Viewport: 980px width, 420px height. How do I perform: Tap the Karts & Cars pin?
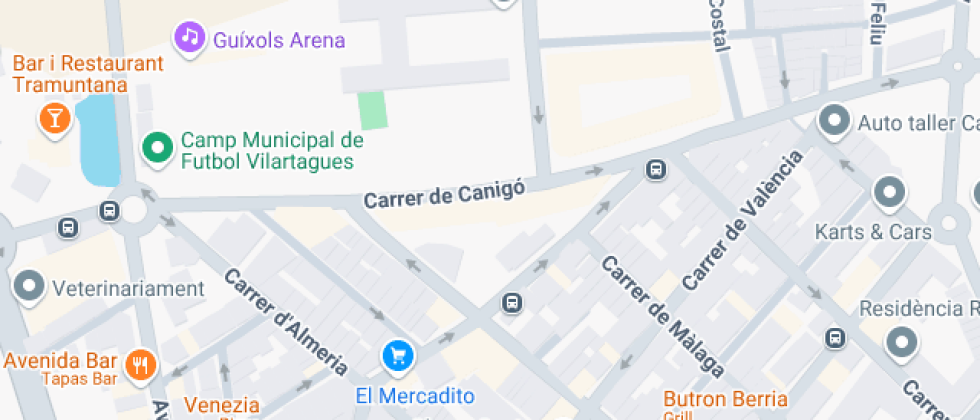tap(889, 193)
